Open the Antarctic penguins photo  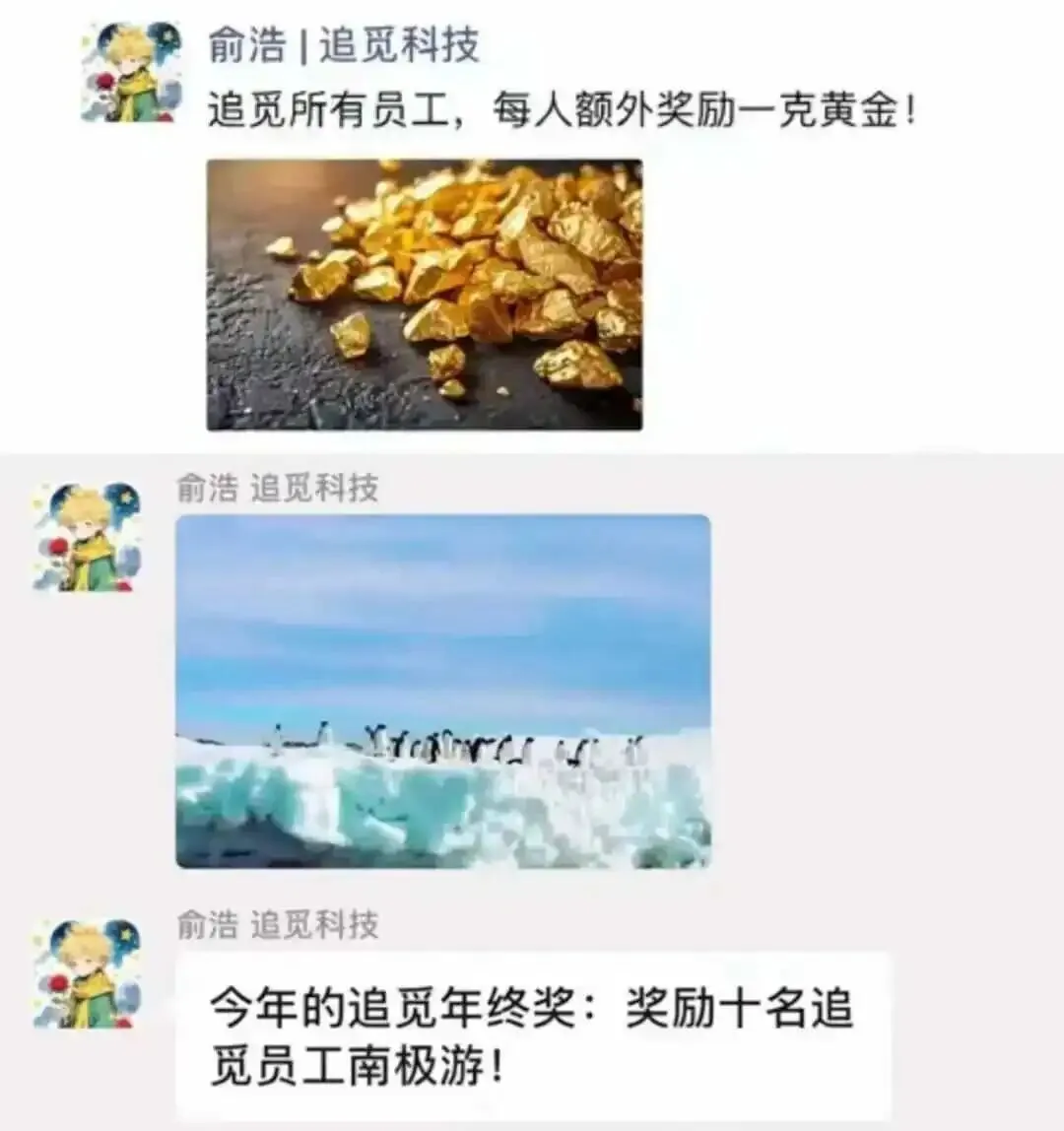443,690
